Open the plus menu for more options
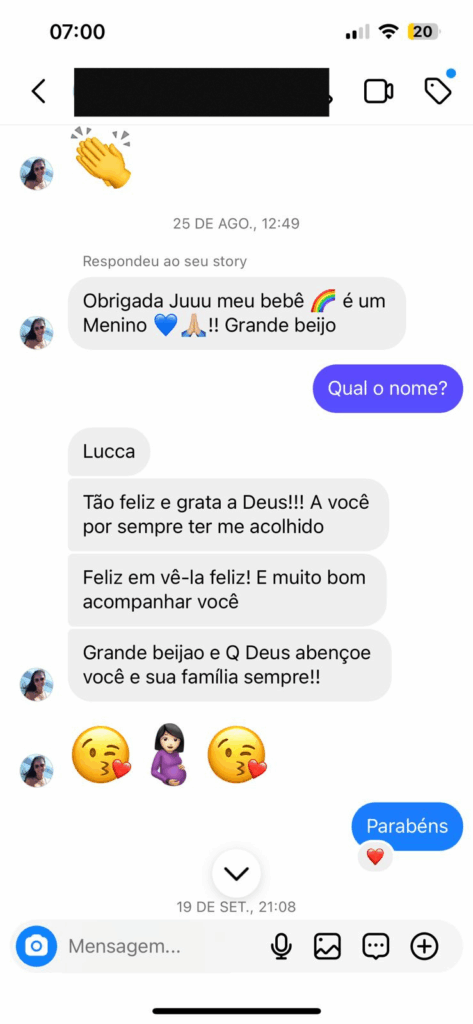Viewport: 473px width, 1024px height. (x=424, y=946)
